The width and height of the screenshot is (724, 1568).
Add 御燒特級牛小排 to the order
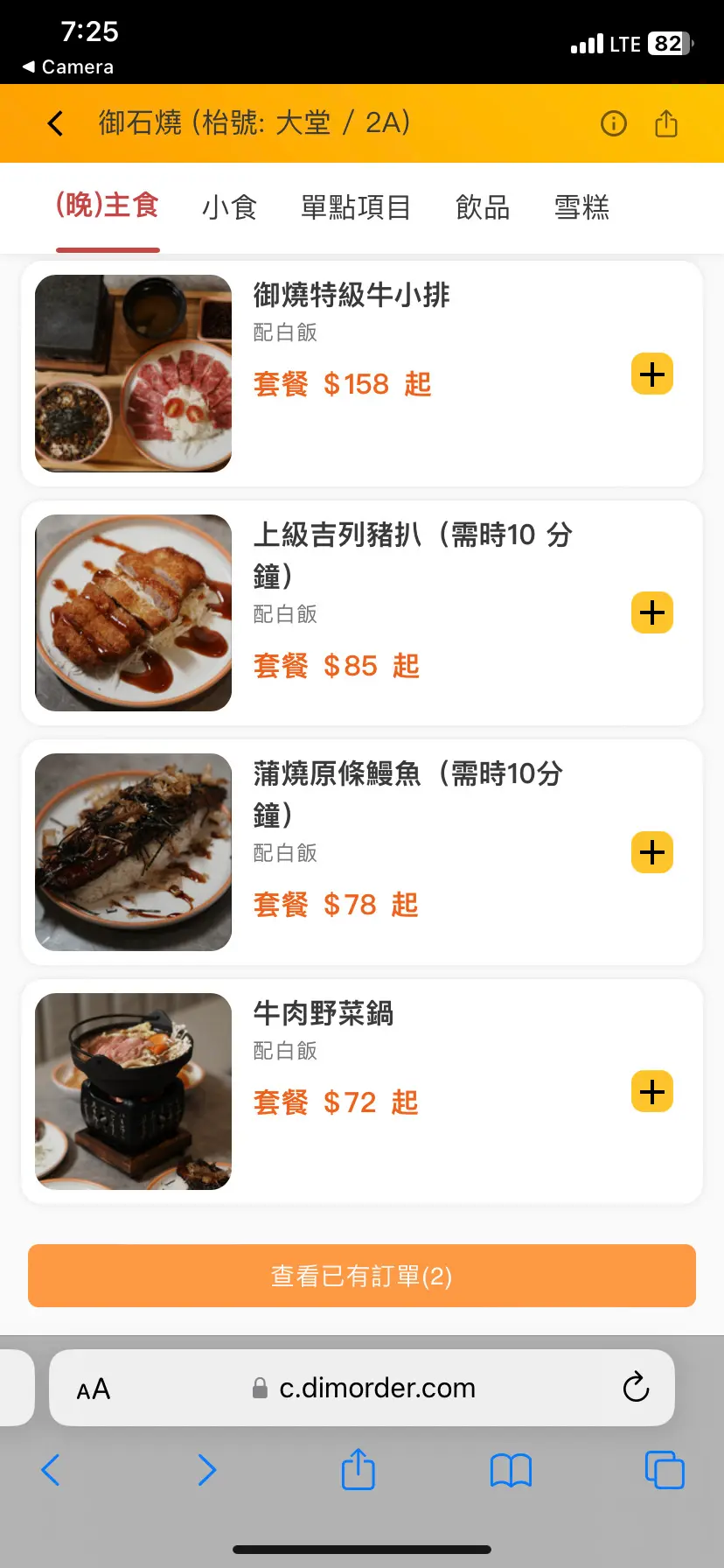coord(652,374)
